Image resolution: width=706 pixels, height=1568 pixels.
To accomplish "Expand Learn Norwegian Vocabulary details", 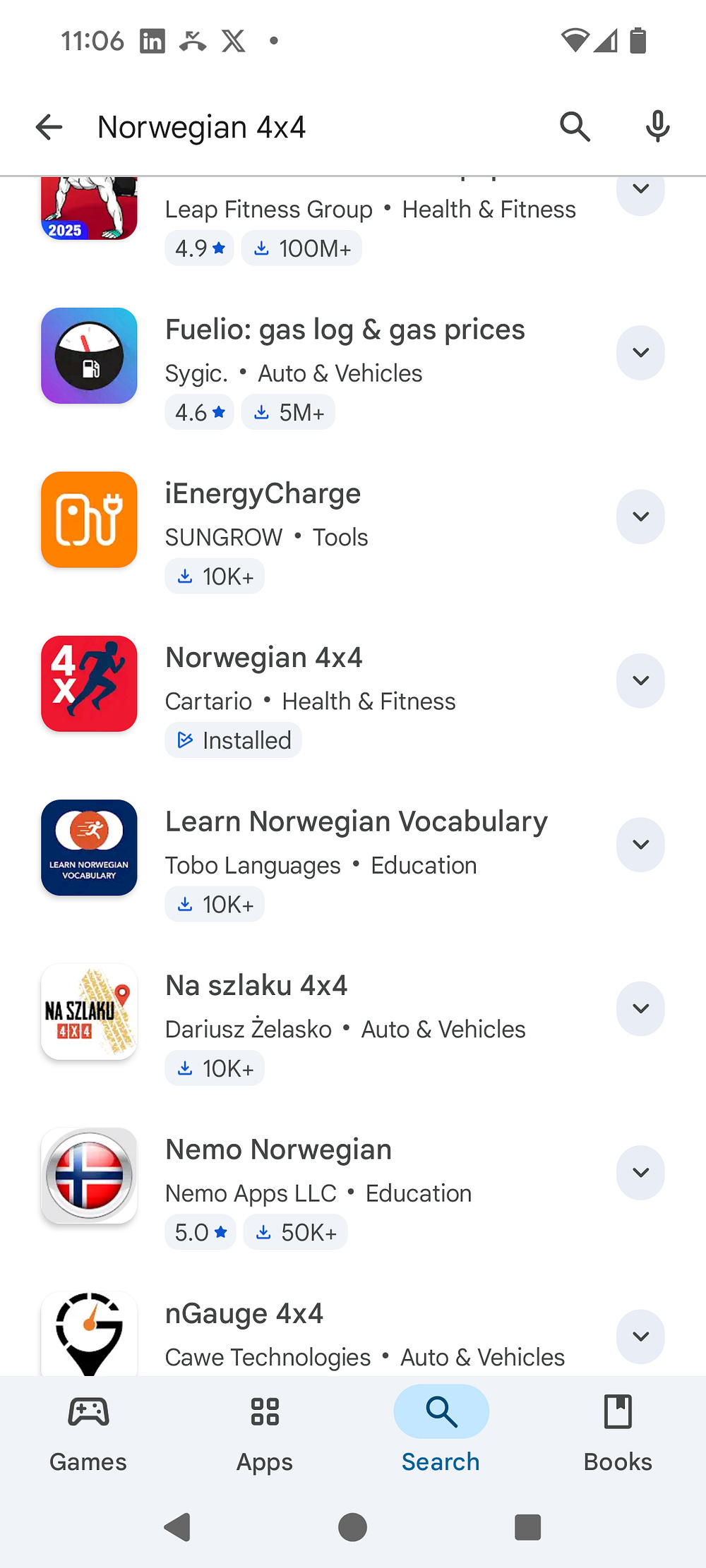I will pos(640,845).
